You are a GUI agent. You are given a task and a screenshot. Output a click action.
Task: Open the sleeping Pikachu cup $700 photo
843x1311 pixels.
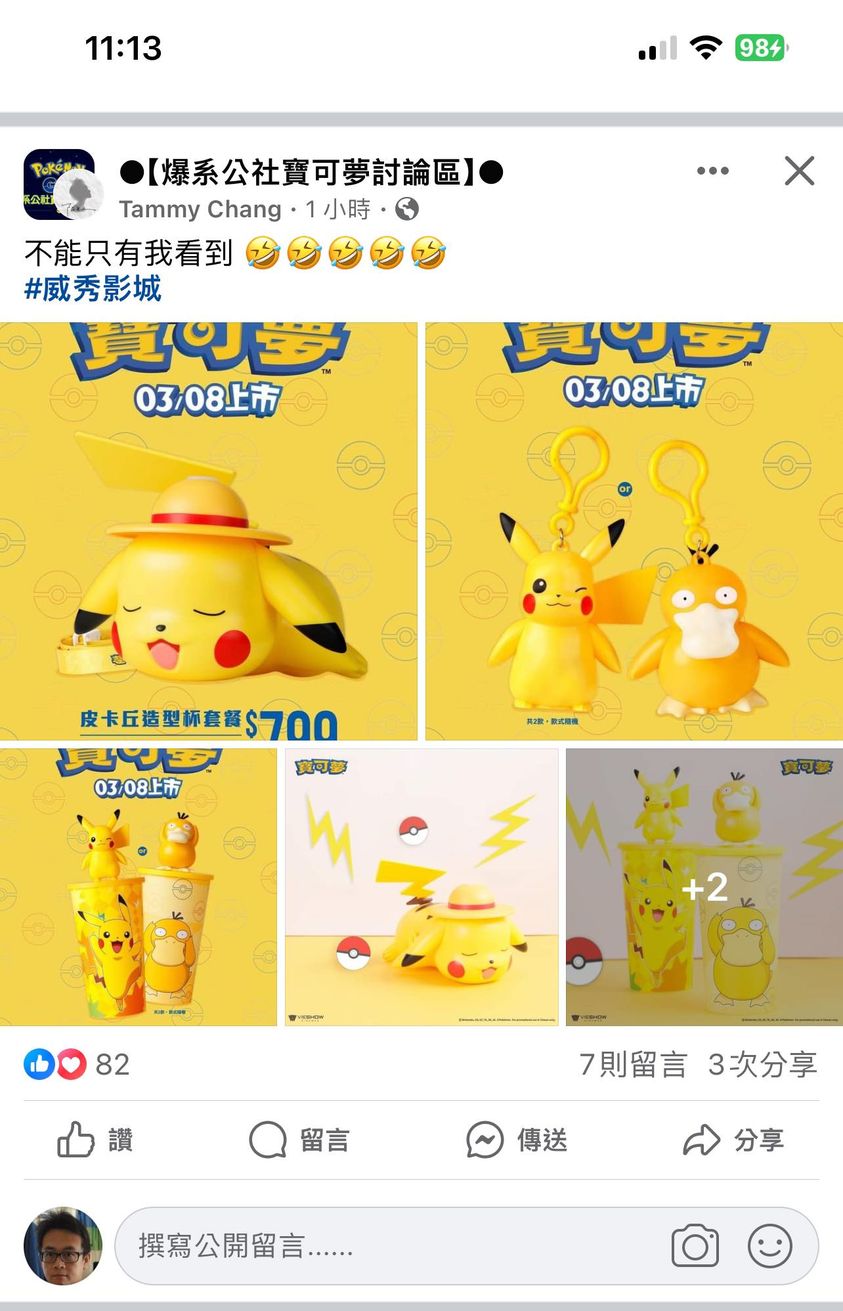[x=208, y=531]
